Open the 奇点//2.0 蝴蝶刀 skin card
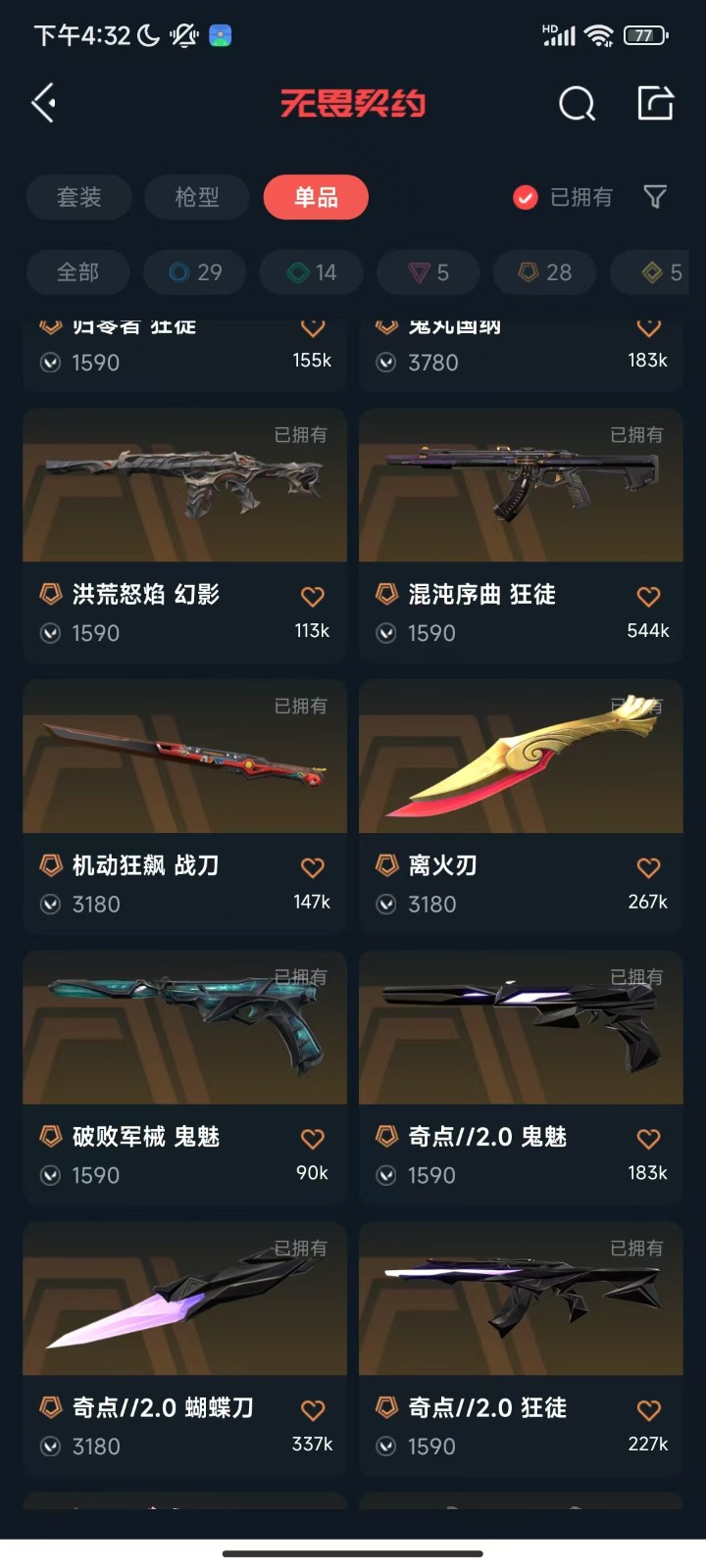 [x=184, y=1349]
